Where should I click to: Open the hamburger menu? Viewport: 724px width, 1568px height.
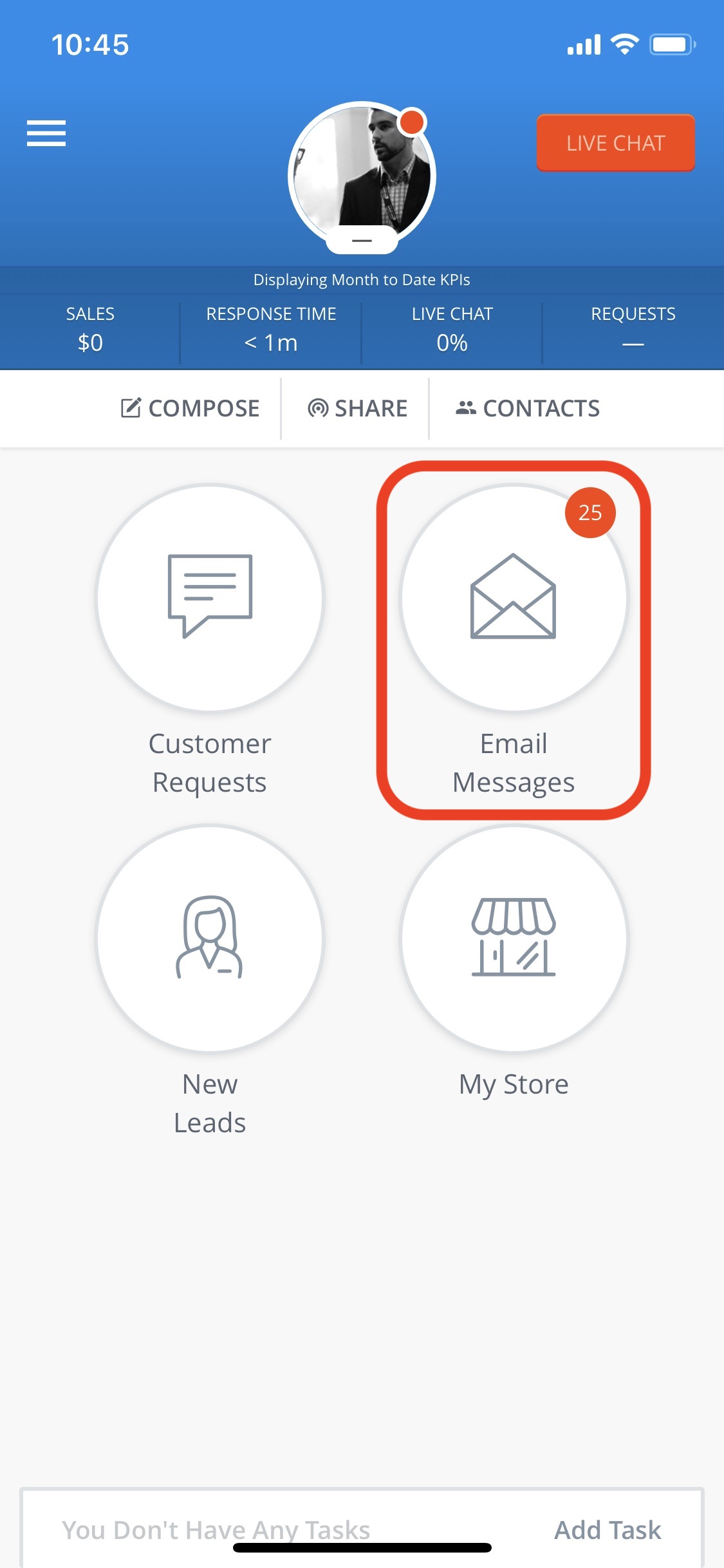tap(46, 133)
